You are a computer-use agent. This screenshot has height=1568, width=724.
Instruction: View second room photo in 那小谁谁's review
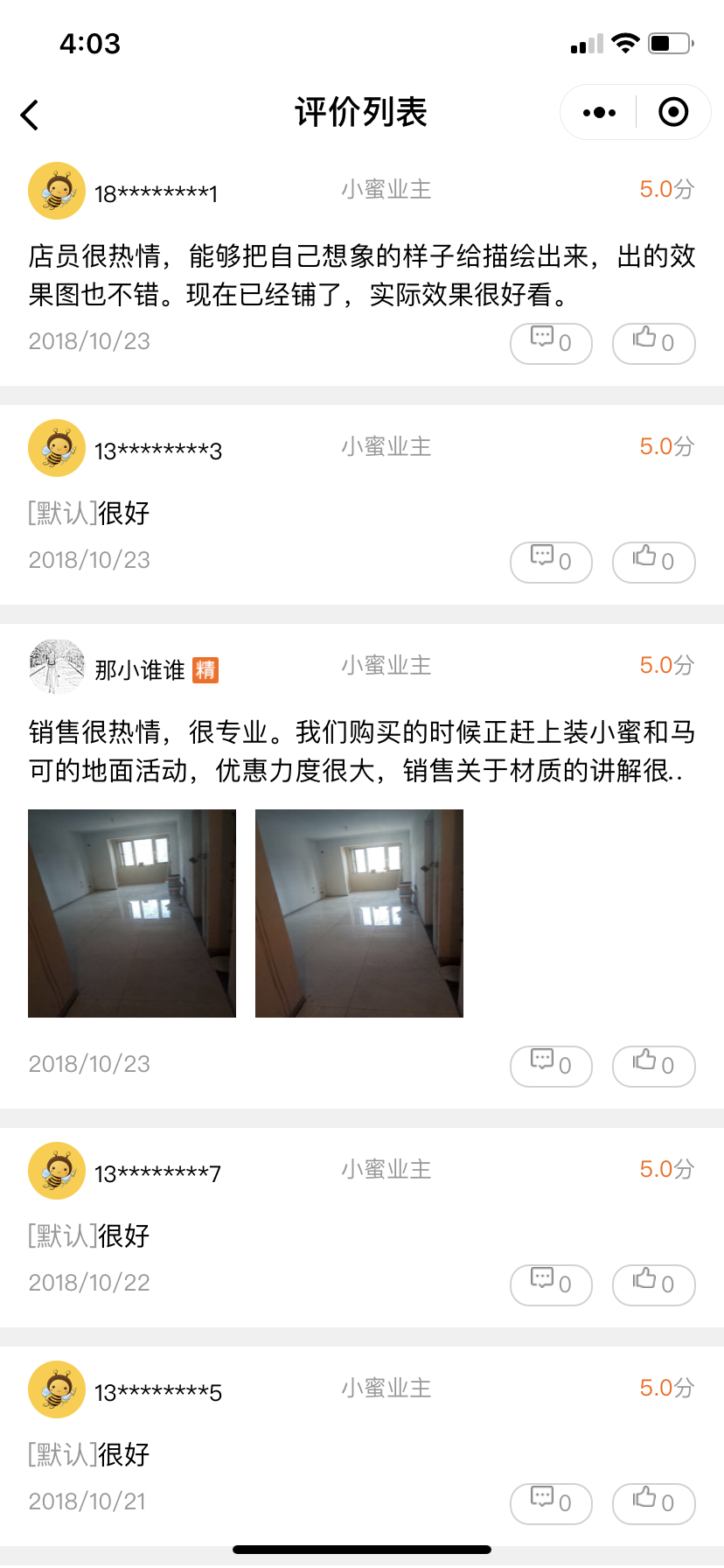[x=359, y=913]
